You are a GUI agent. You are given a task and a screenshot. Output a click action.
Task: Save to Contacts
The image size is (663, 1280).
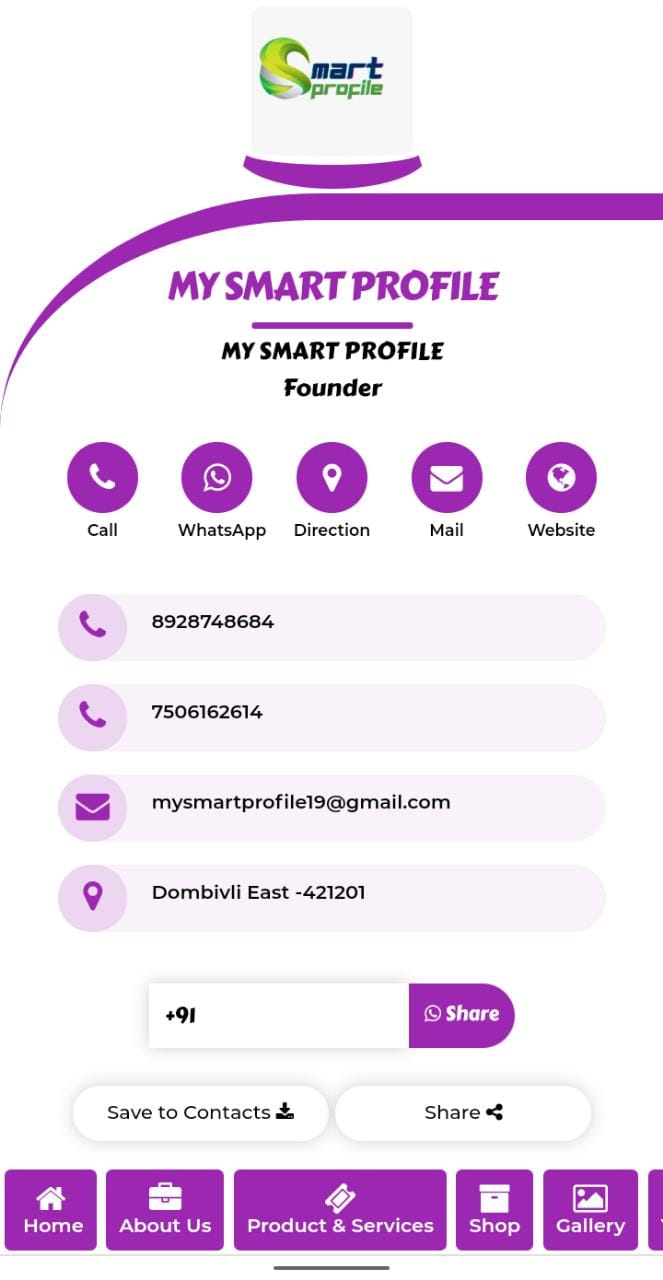pos(200,1112)
